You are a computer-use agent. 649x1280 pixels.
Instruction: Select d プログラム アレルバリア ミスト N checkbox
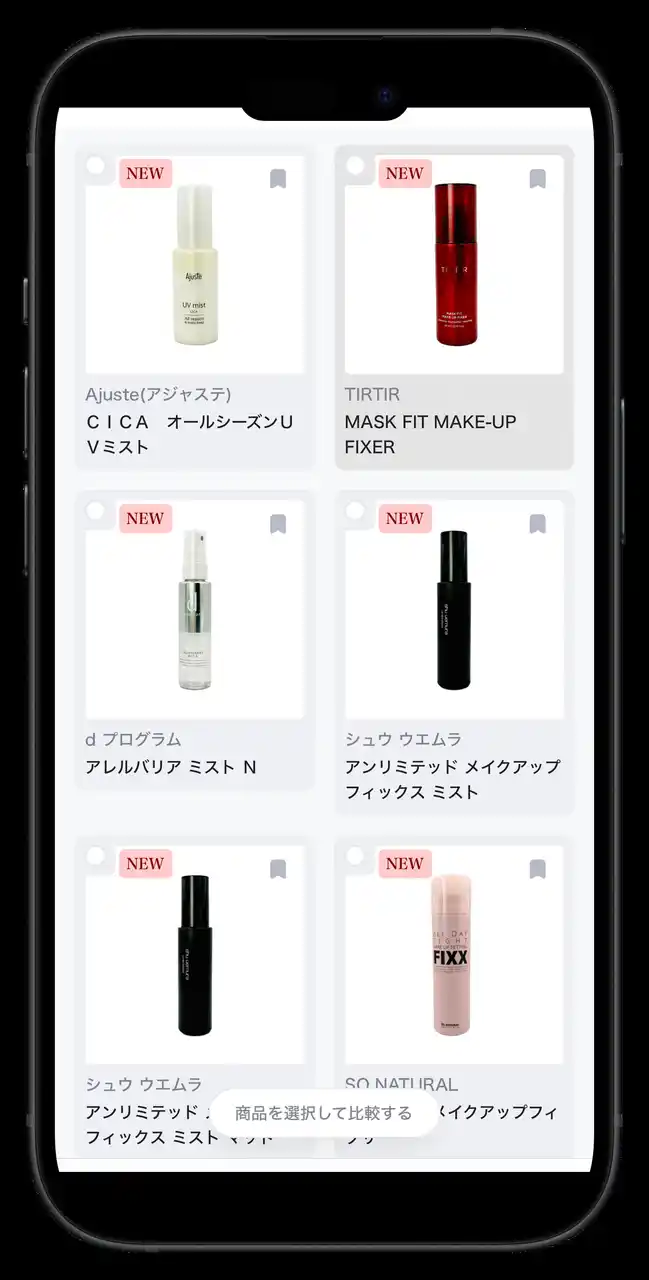click(95, 511)
